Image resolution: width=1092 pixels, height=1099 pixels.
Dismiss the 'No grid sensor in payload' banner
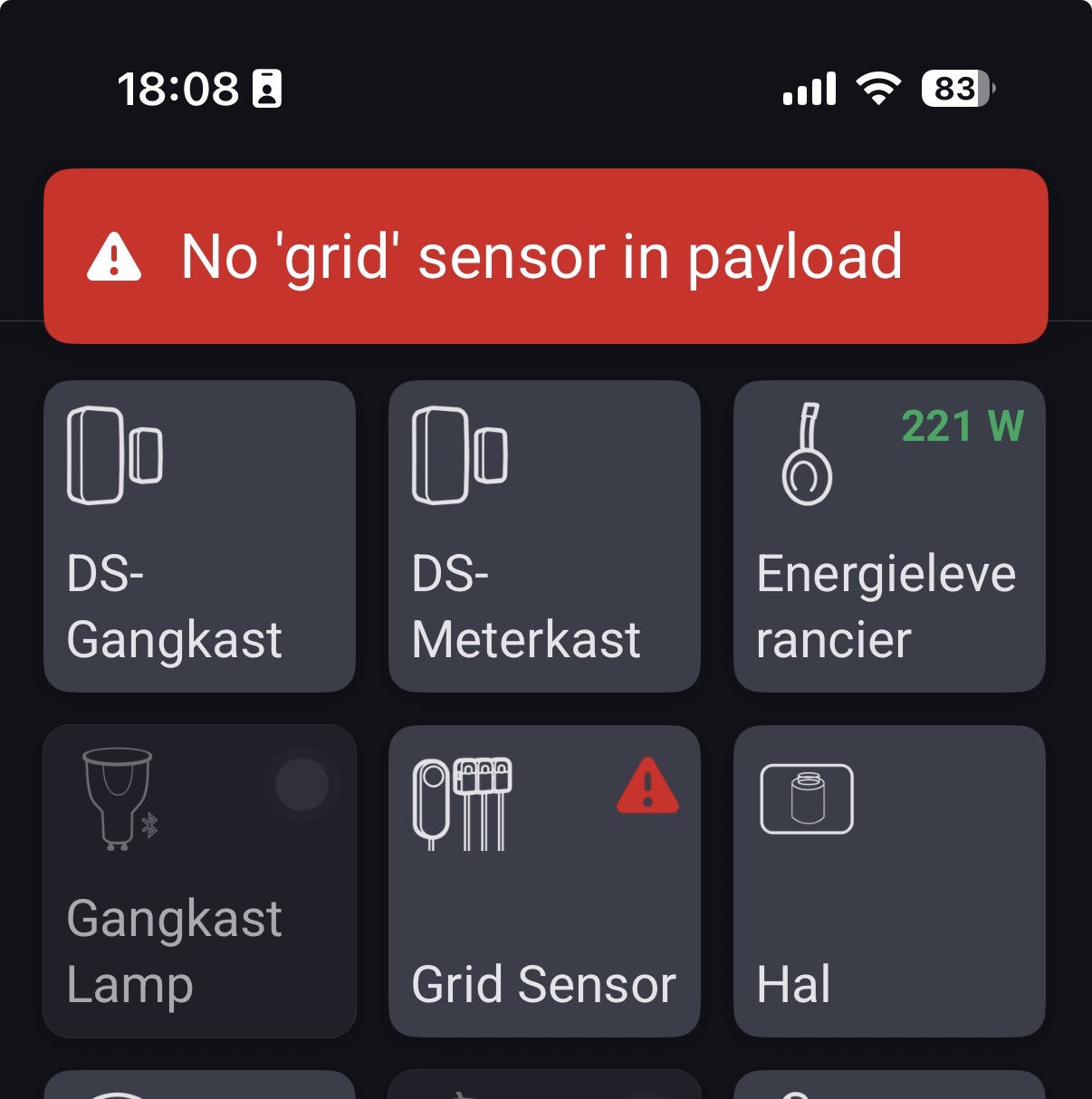coord(545,256)
